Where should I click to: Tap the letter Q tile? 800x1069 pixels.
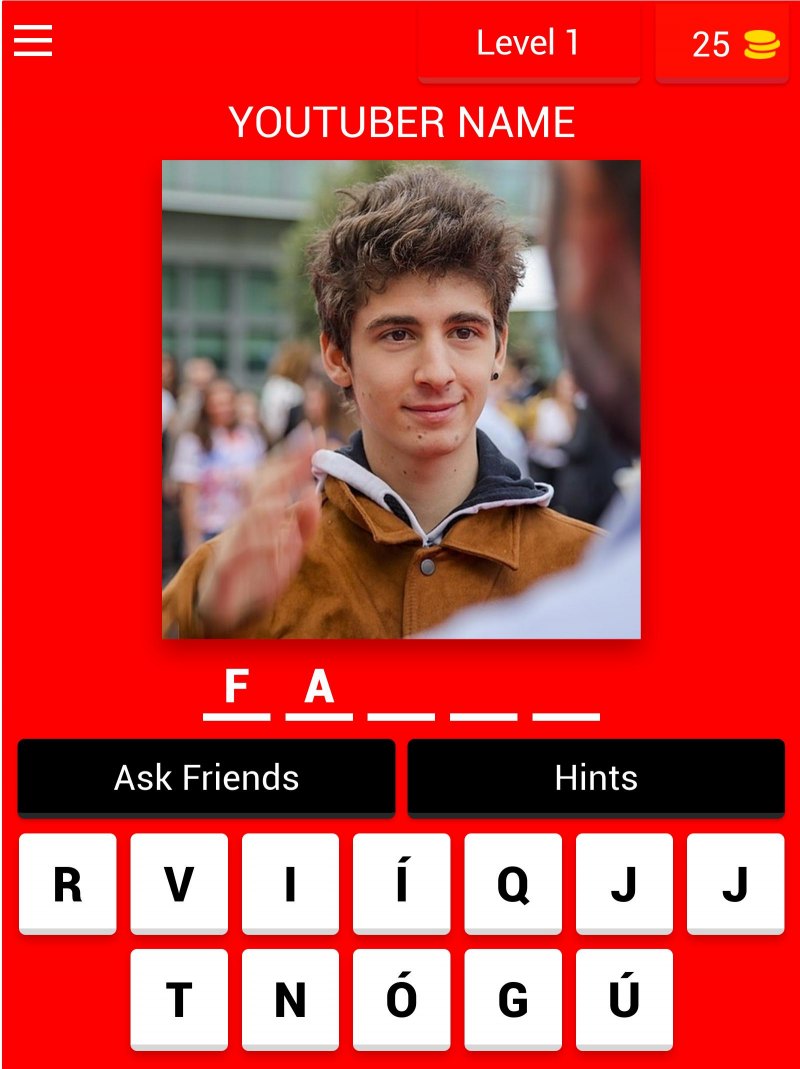[x=513, y=884]
